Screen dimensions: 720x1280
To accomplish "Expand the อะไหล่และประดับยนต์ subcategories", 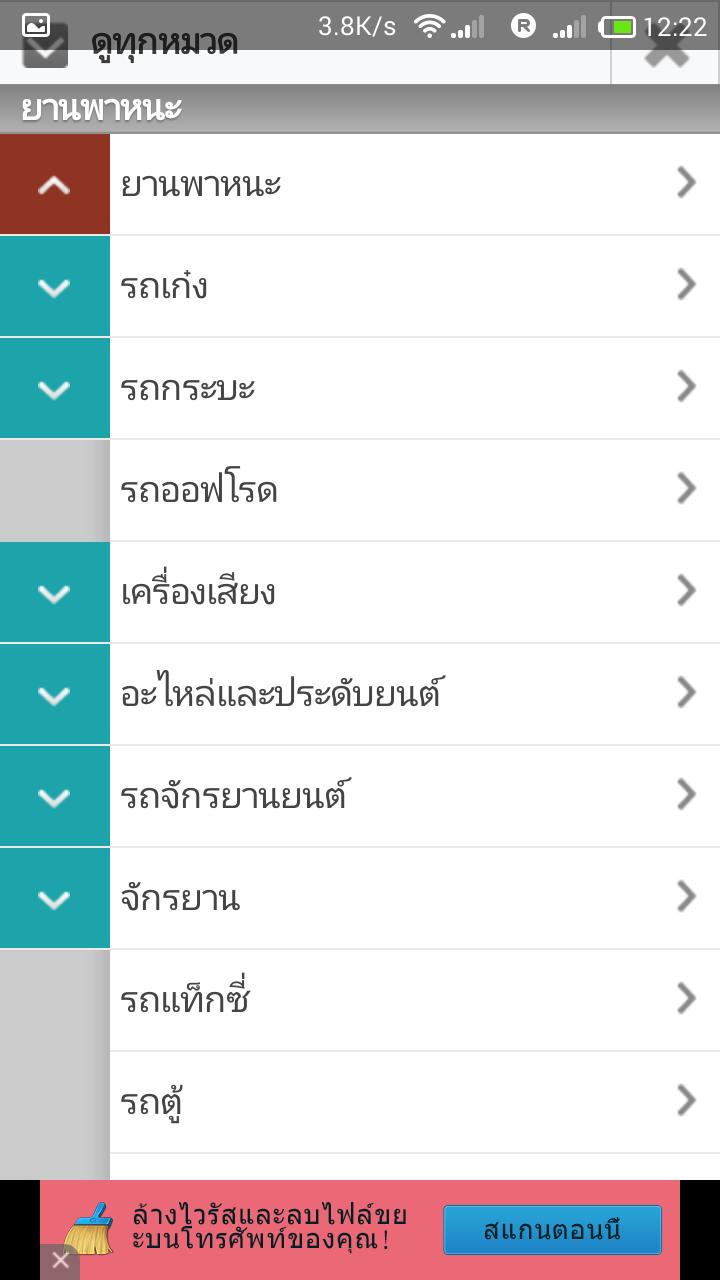I will tap(54, 695).
